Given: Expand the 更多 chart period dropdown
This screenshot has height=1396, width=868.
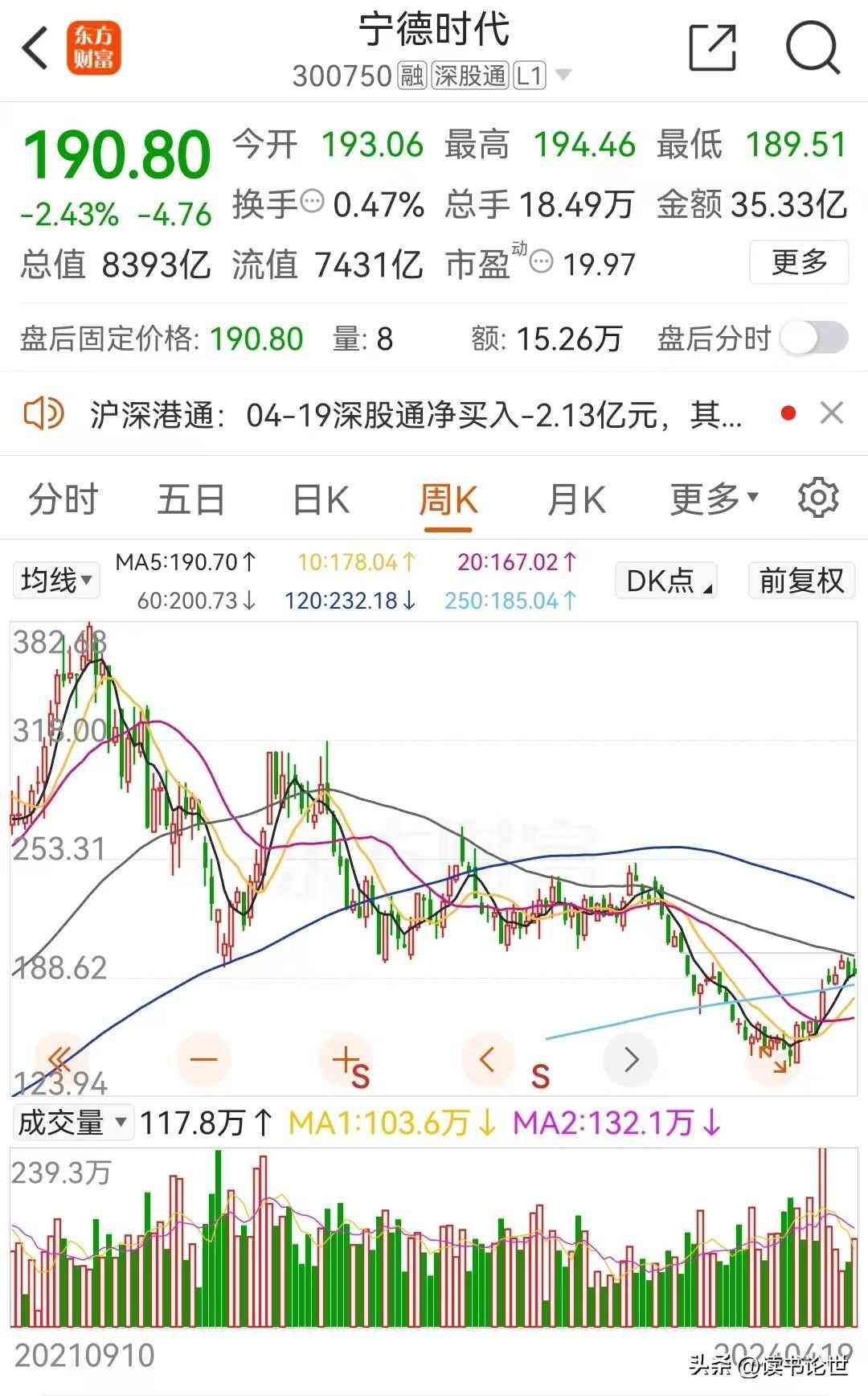Looking at the screenshot, I should (x=714, y=499).
